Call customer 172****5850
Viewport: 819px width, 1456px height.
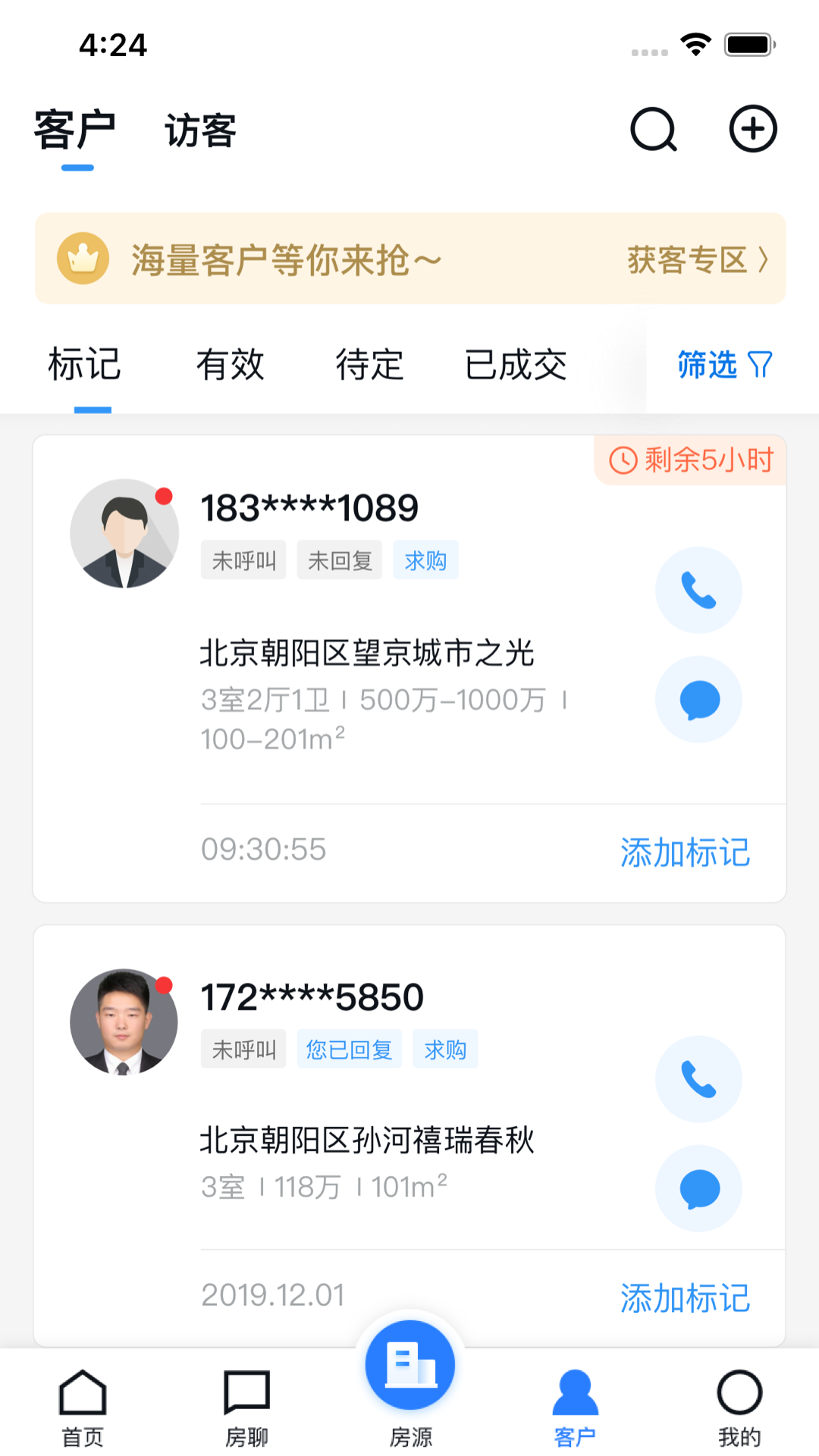pos(698,1079)
